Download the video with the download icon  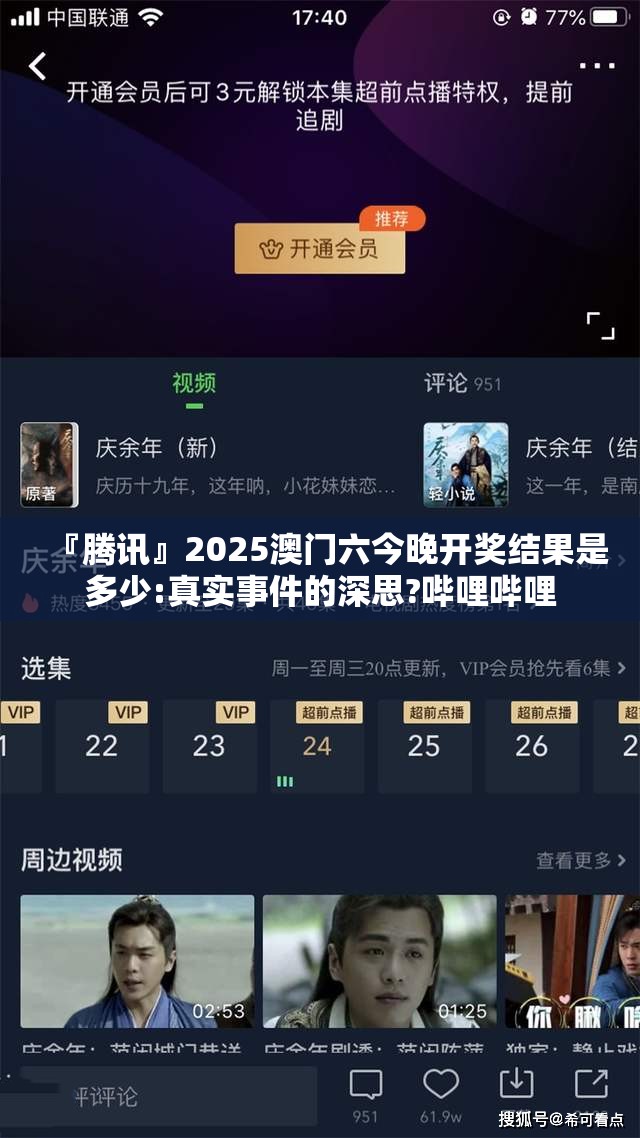(x=516, y=1086)
